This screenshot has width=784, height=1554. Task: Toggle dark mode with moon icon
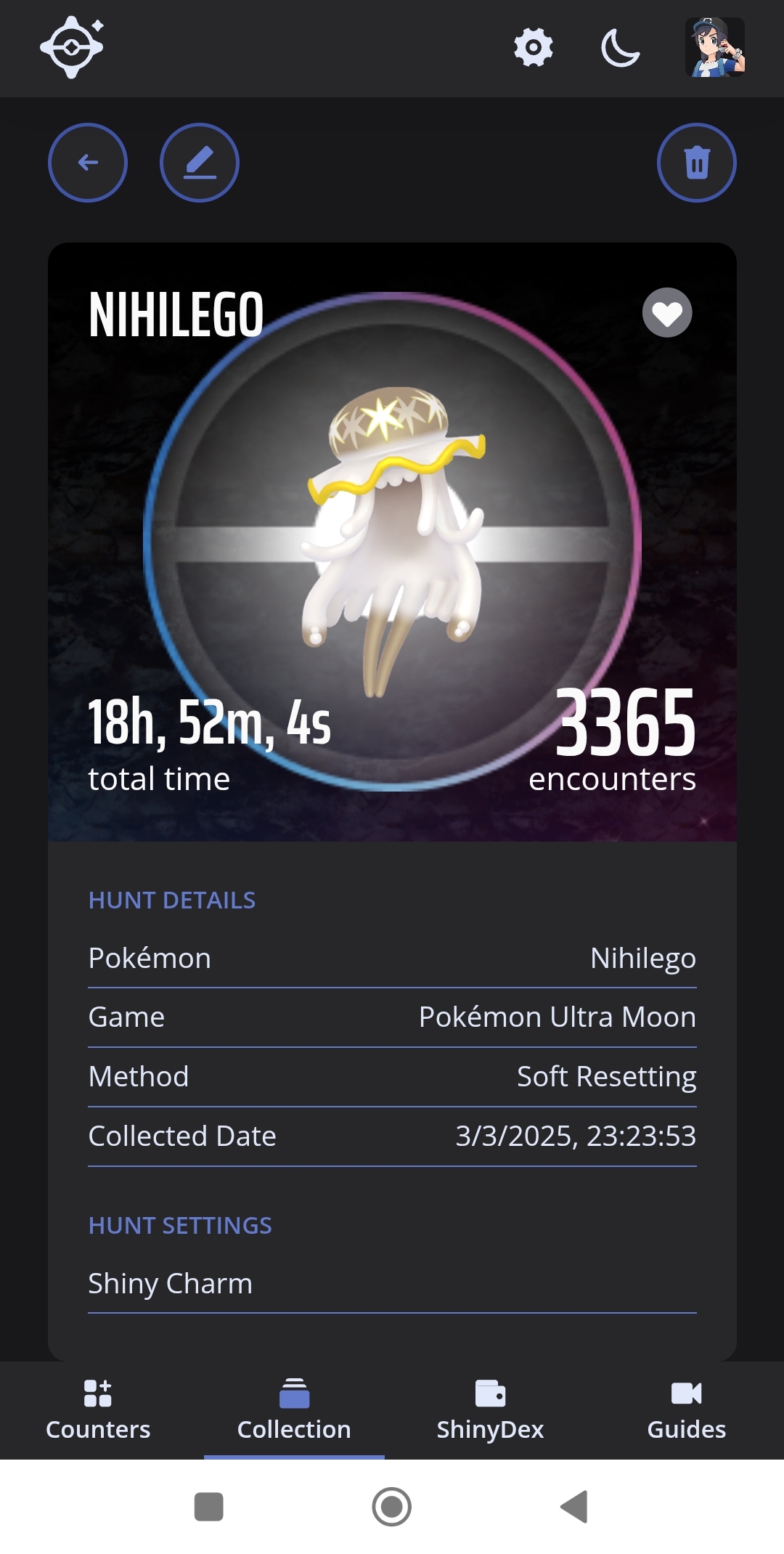tap(621, 48)
